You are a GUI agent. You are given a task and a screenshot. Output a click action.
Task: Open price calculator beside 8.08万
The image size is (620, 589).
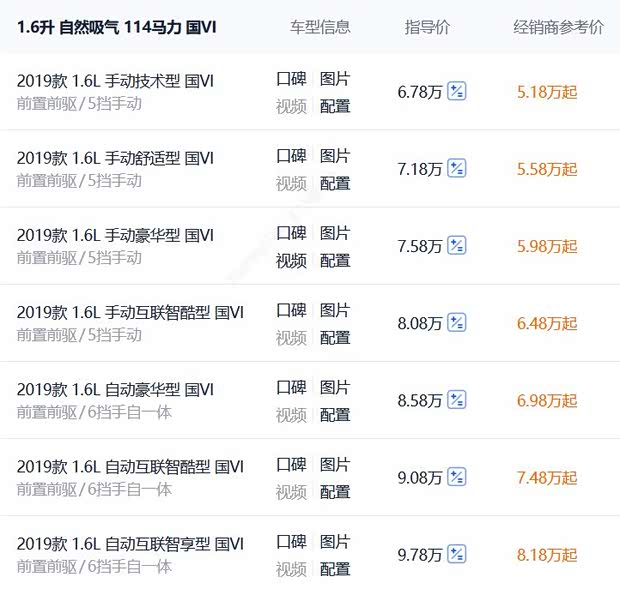pyautogui.click(x=457, y=323)
